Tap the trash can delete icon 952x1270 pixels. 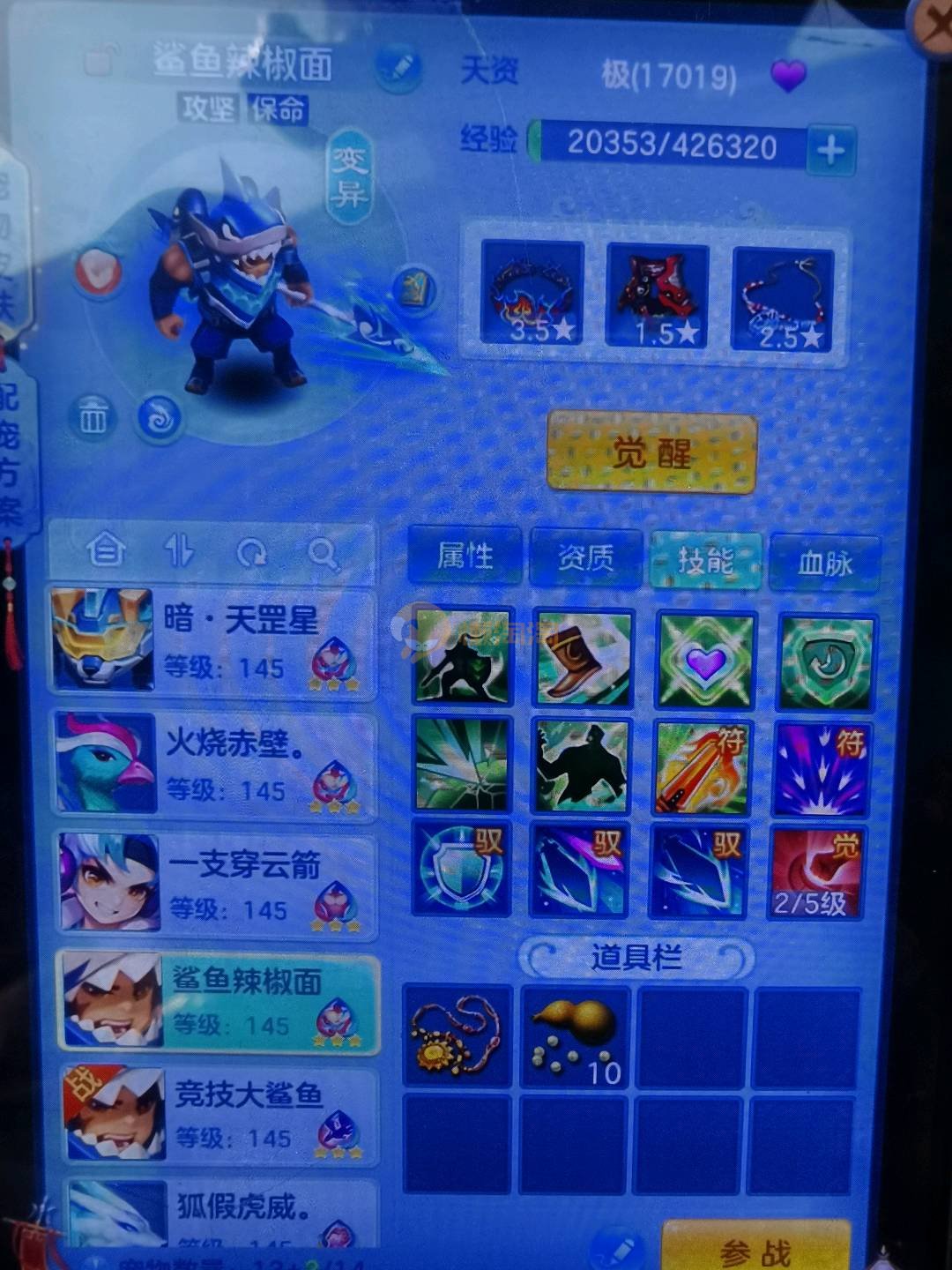pos(93,415)
